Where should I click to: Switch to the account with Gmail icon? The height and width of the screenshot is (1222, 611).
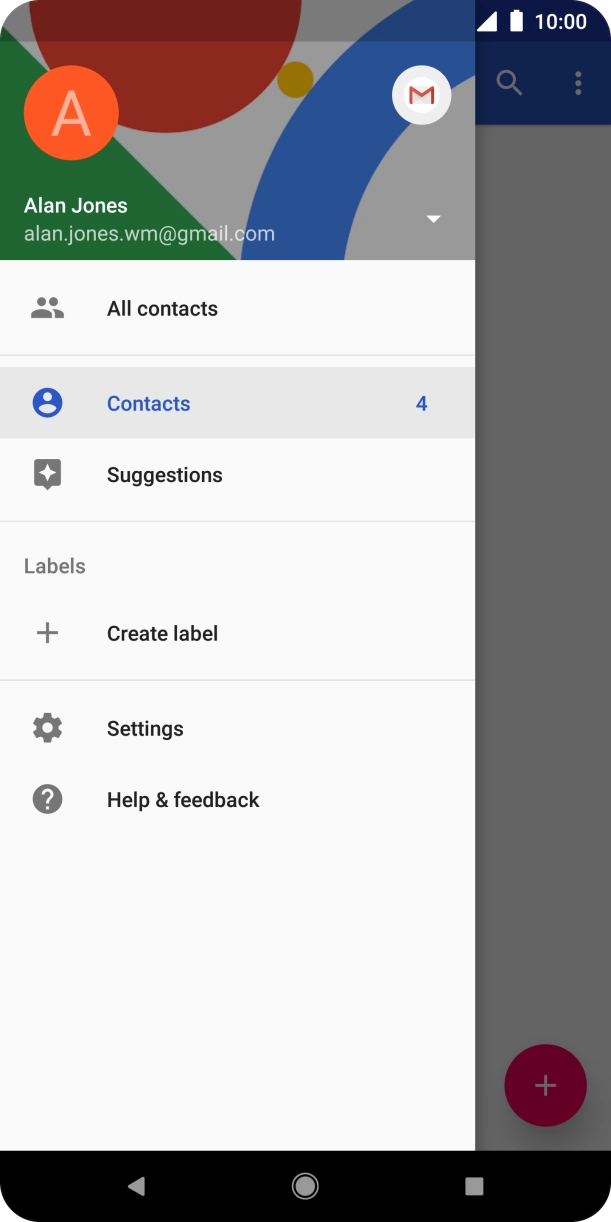pos(421,95)
